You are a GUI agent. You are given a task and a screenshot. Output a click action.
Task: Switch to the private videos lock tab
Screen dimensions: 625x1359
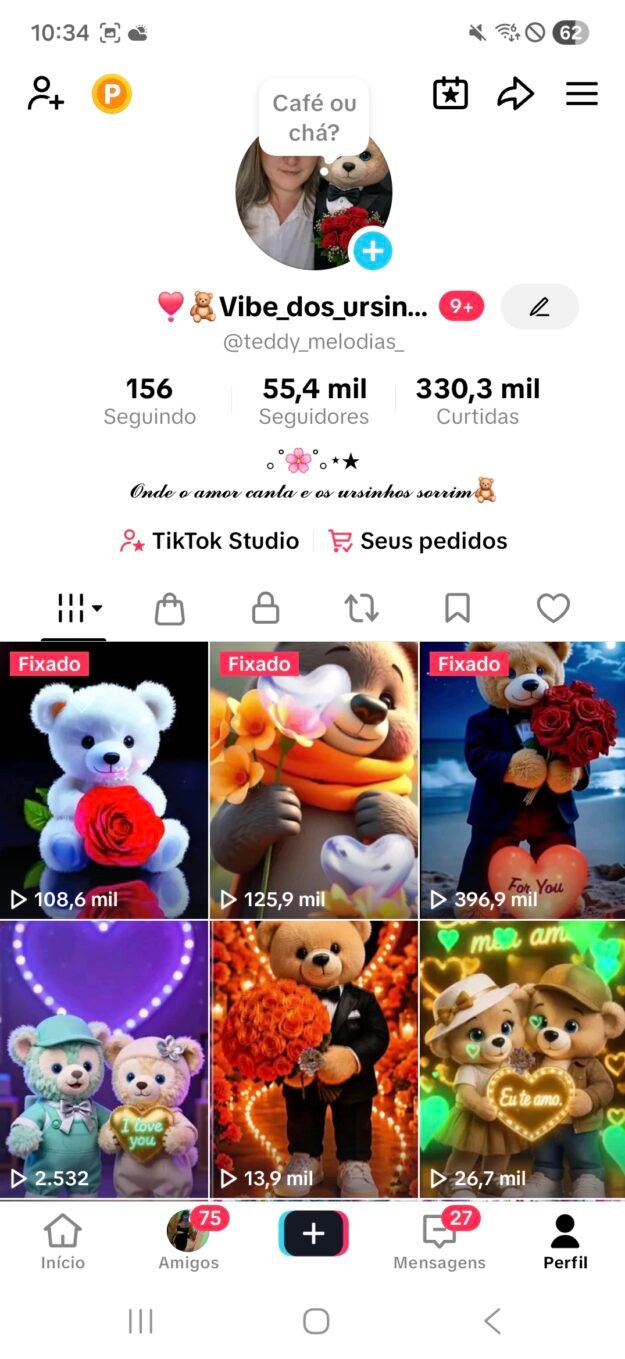pyautogui.click(x=265, y=608)
